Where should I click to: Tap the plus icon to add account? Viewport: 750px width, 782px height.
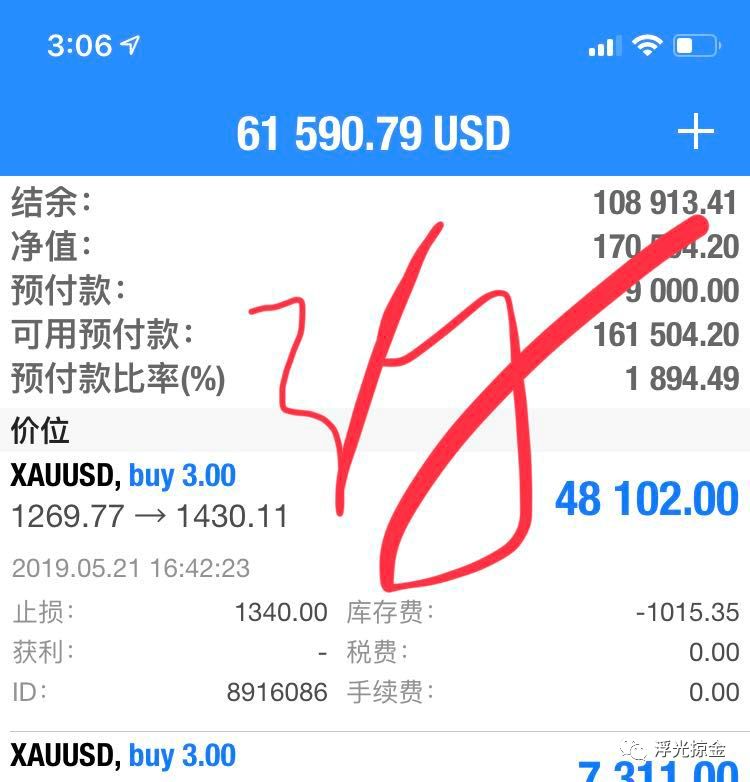(x=697, y=131)
